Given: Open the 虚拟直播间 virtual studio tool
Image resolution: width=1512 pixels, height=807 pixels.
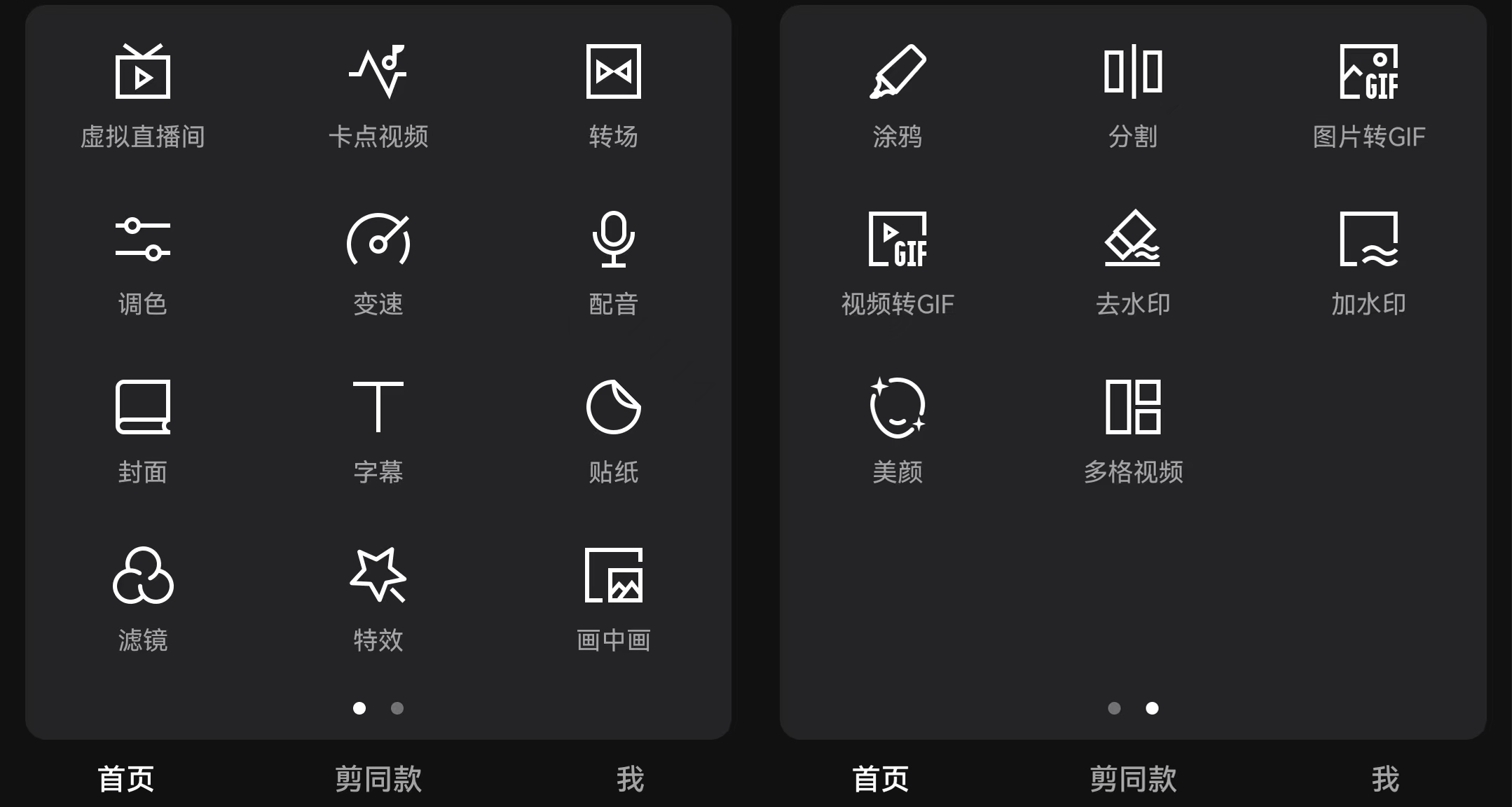Looking at the screenshot, I should (x=143, y=95).
